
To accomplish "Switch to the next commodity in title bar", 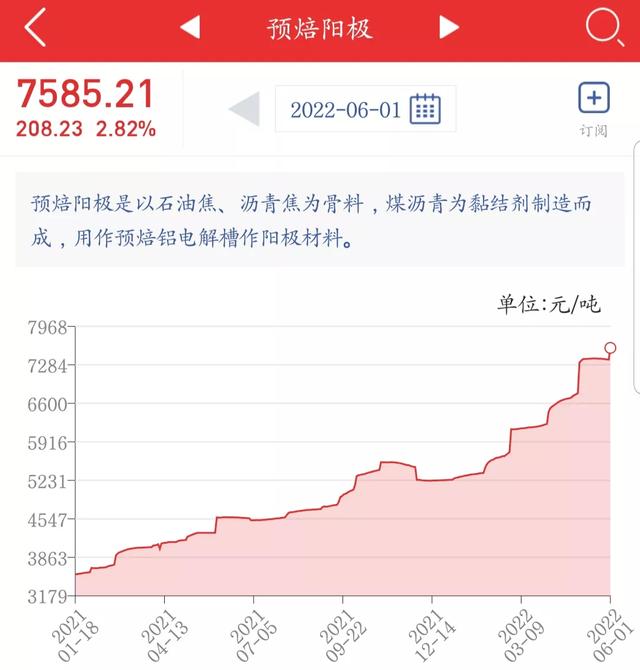I will click(449, 28).
